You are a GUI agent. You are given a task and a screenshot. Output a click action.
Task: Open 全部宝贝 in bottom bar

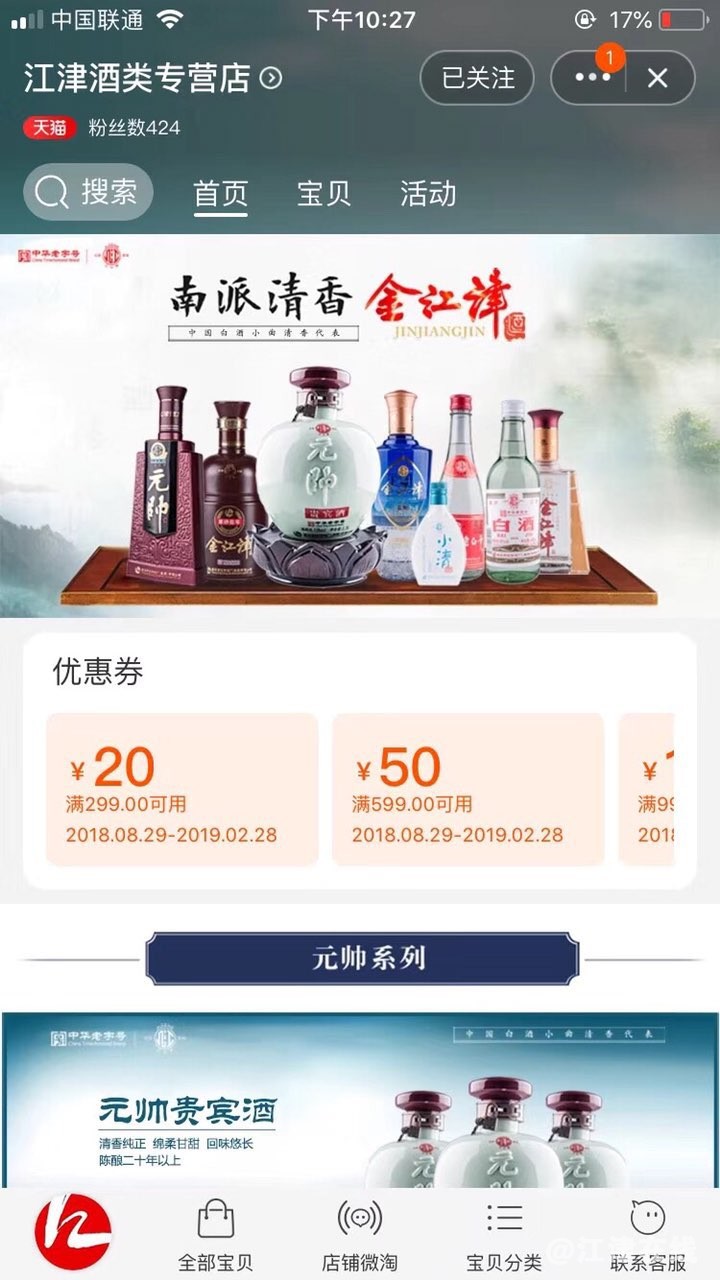coord(216,1235)
